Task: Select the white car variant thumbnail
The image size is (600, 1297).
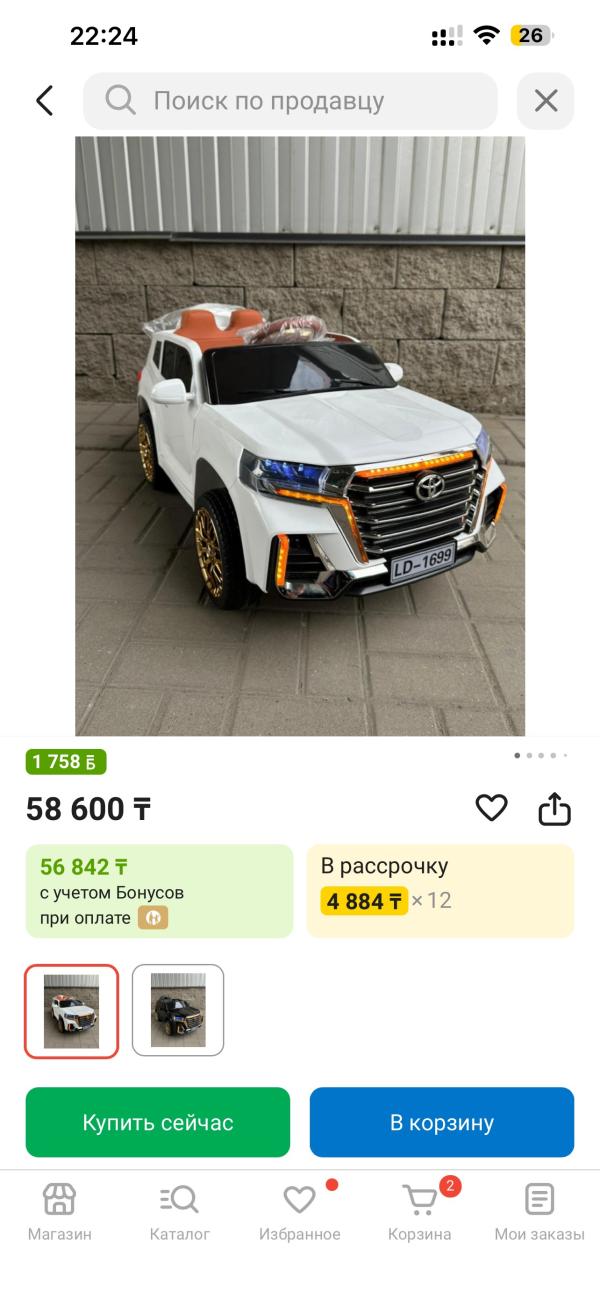Action: tap(72, 1011)
